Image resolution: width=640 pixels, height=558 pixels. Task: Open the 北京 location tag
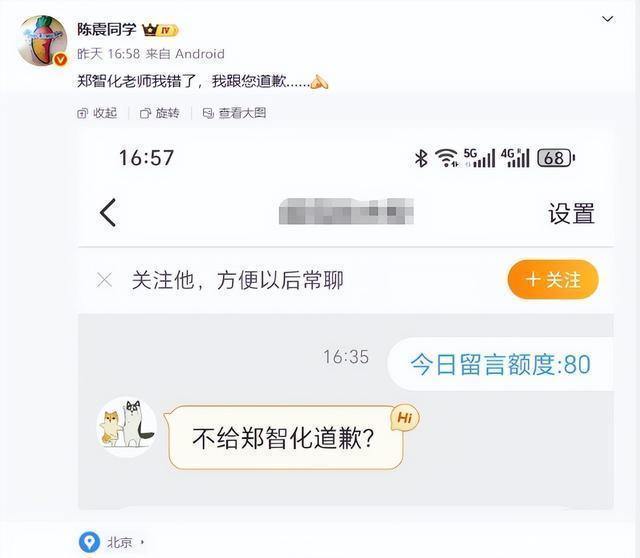[x=112, y=542]
